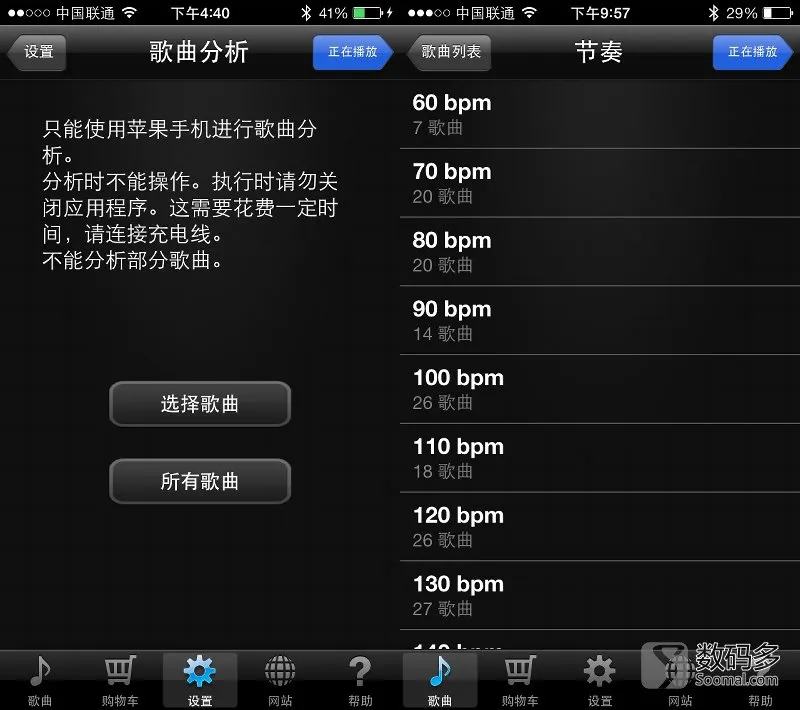View the 90 bpm songs
The width and height of the screenshot is (800, 710).
[600, 320]
